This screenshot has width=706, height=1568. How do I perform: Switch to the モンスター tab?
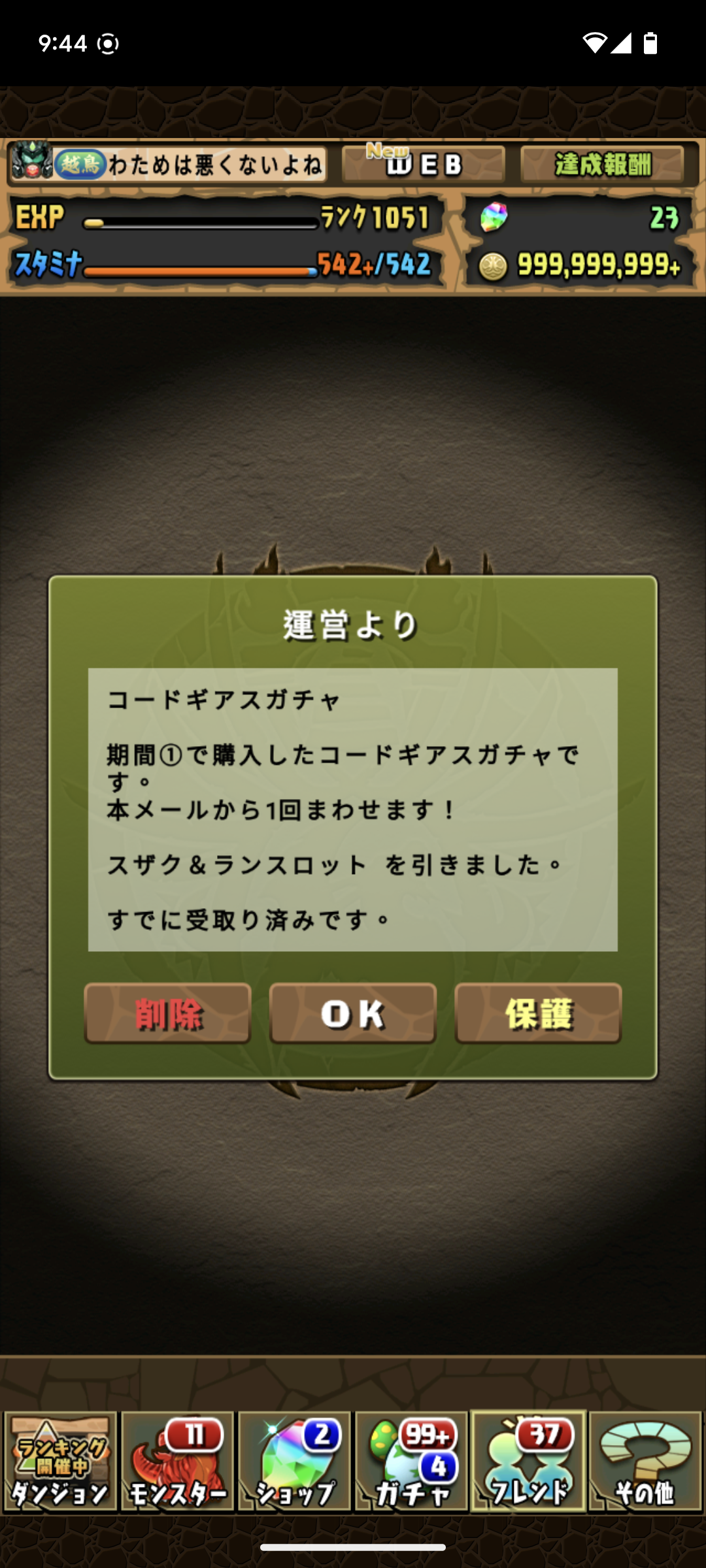coord(177,1462)
